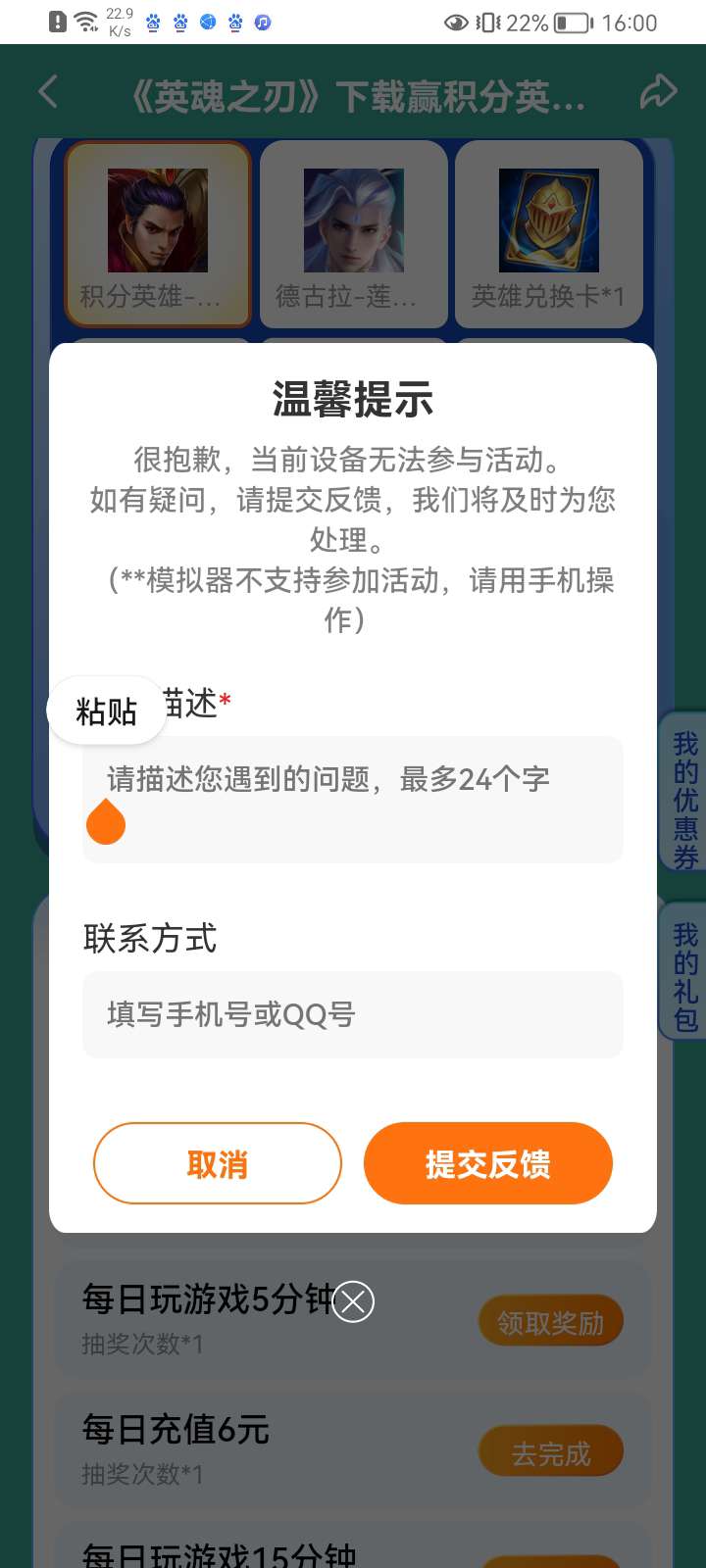Share this activity page
Viewport: 706px width, 1568px height.
tap(658, 93)
